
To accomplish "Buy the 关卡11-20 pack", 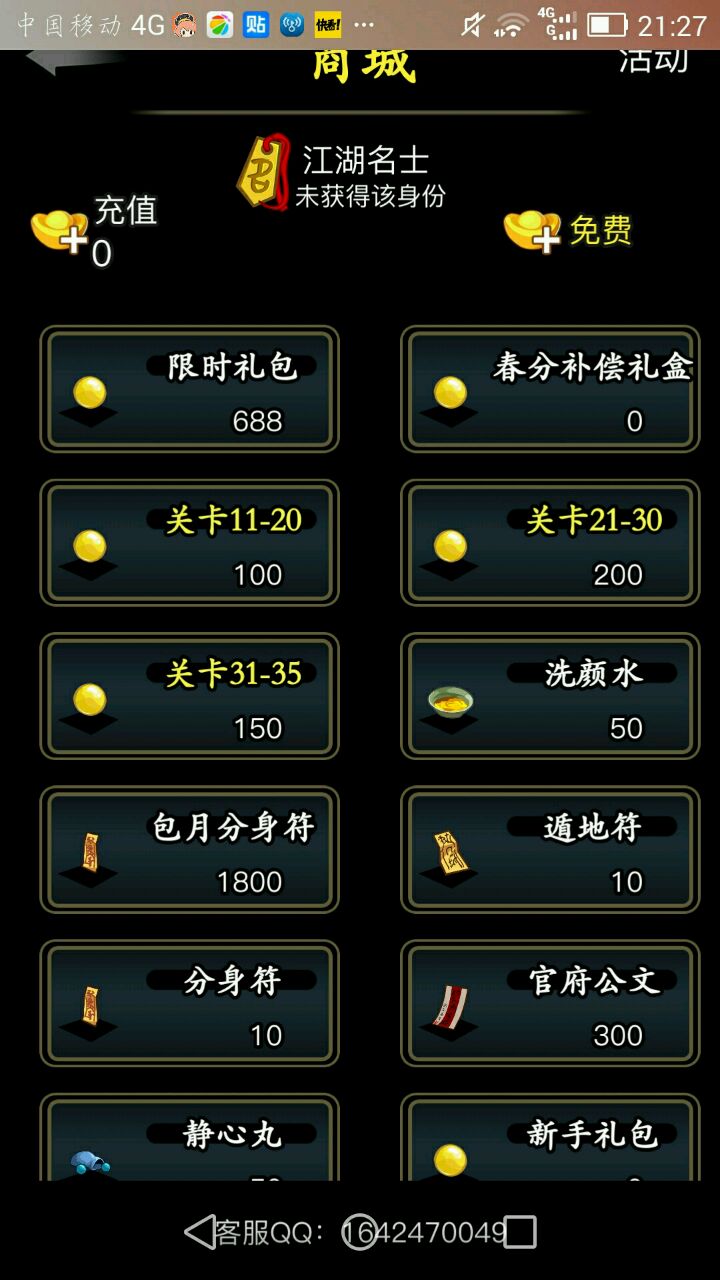I will click(190, 543).
